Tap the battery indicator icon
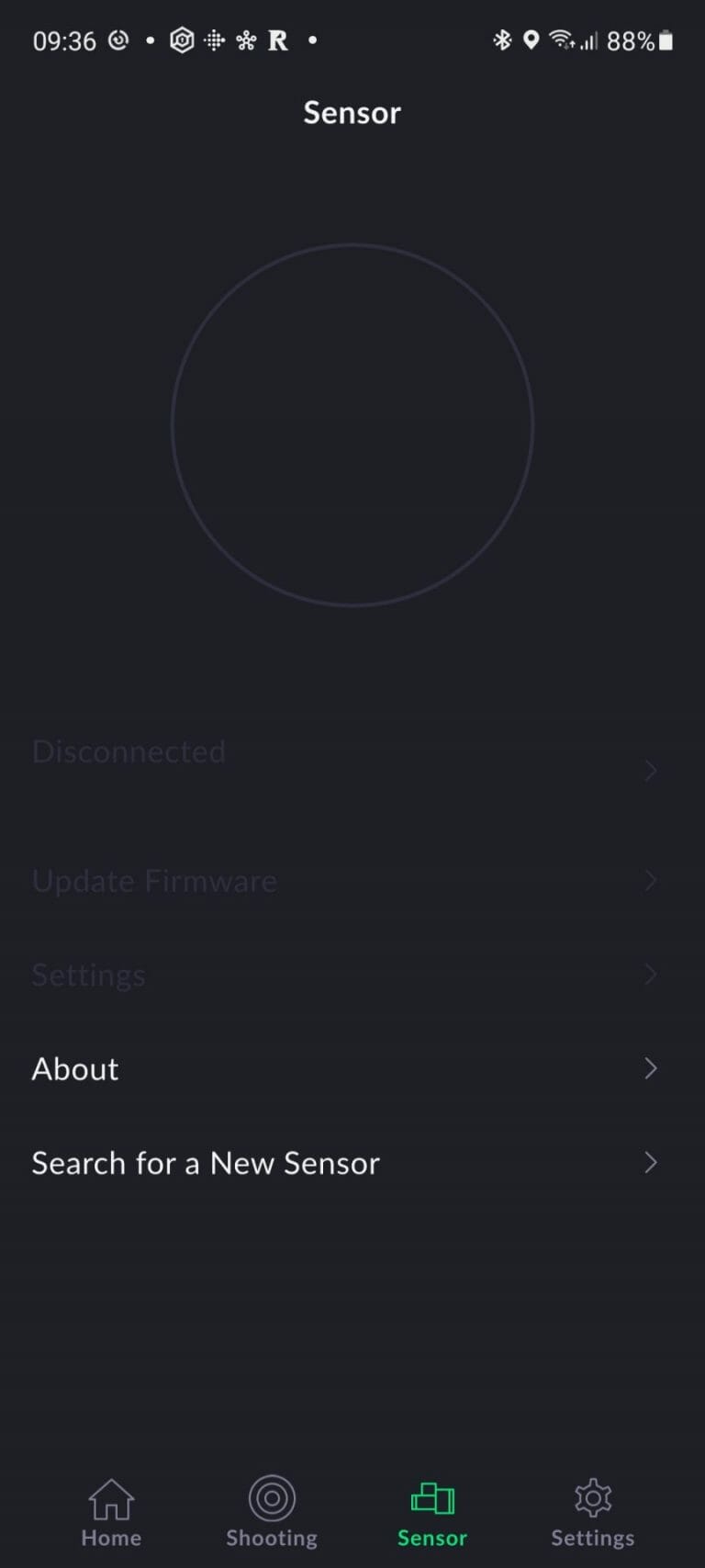 tap(666, 39)
